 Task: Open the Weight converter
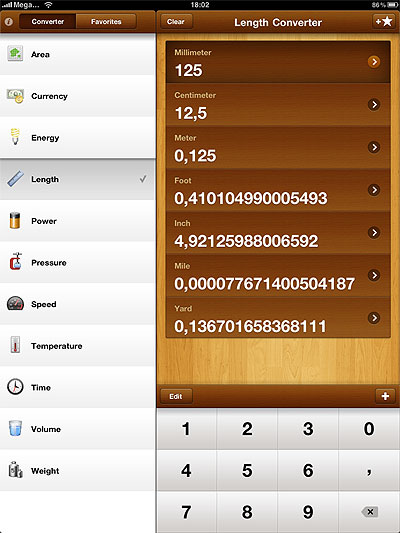tap(77, 471)
